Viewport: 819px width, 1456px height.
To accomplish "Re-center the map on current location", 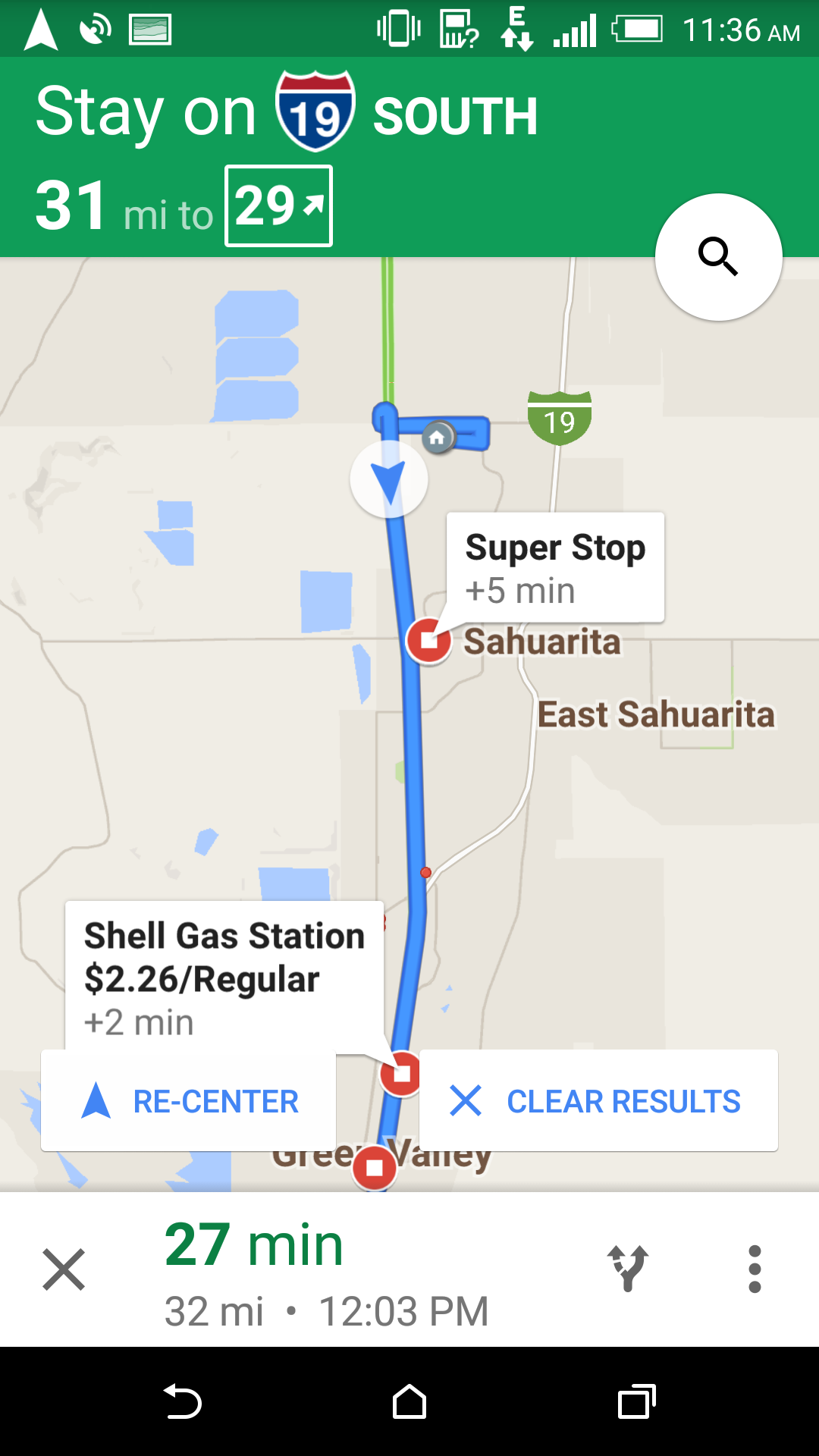I will [x=188, y=1100].
